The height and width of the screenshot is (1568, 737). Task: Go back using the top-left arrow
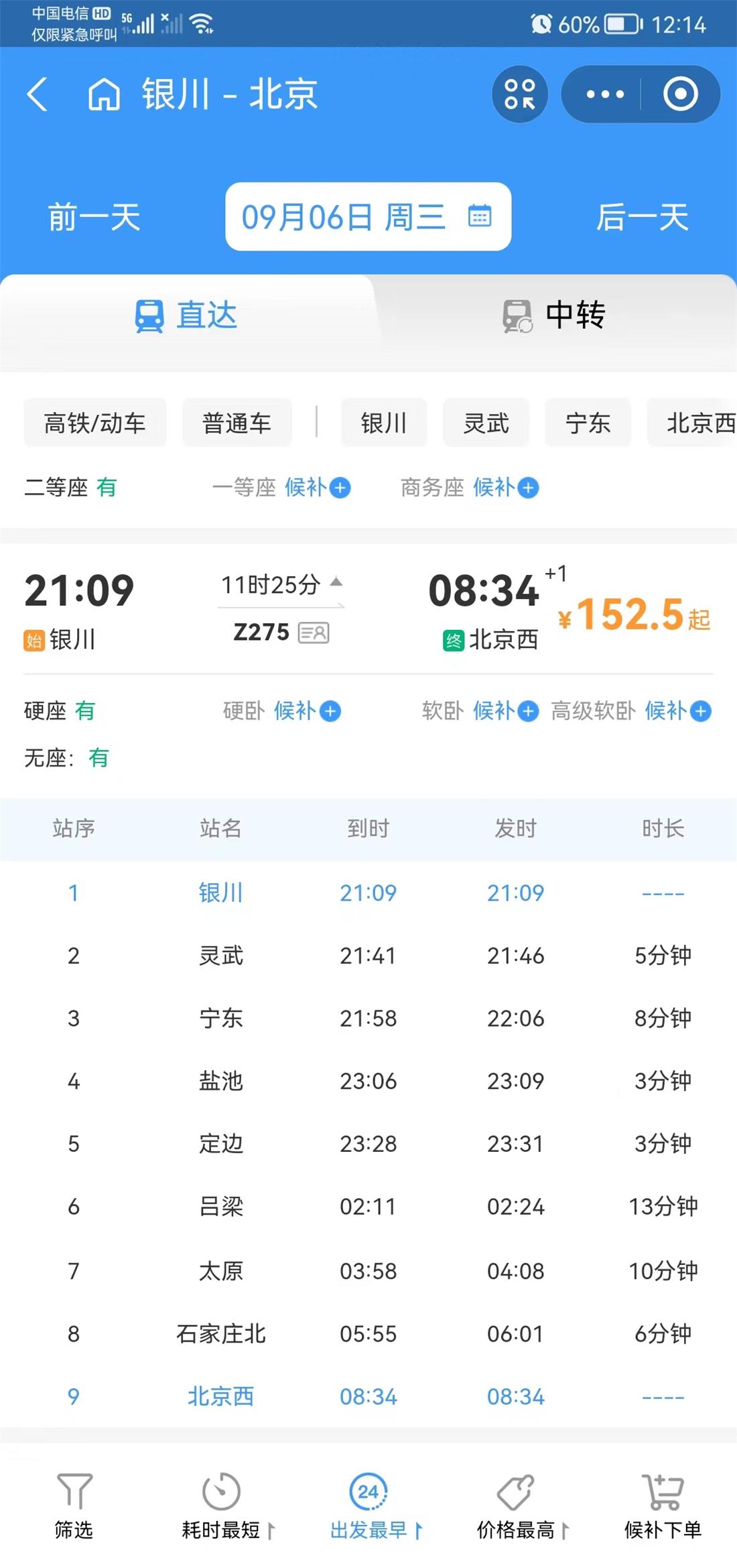(x=37, y=94)
